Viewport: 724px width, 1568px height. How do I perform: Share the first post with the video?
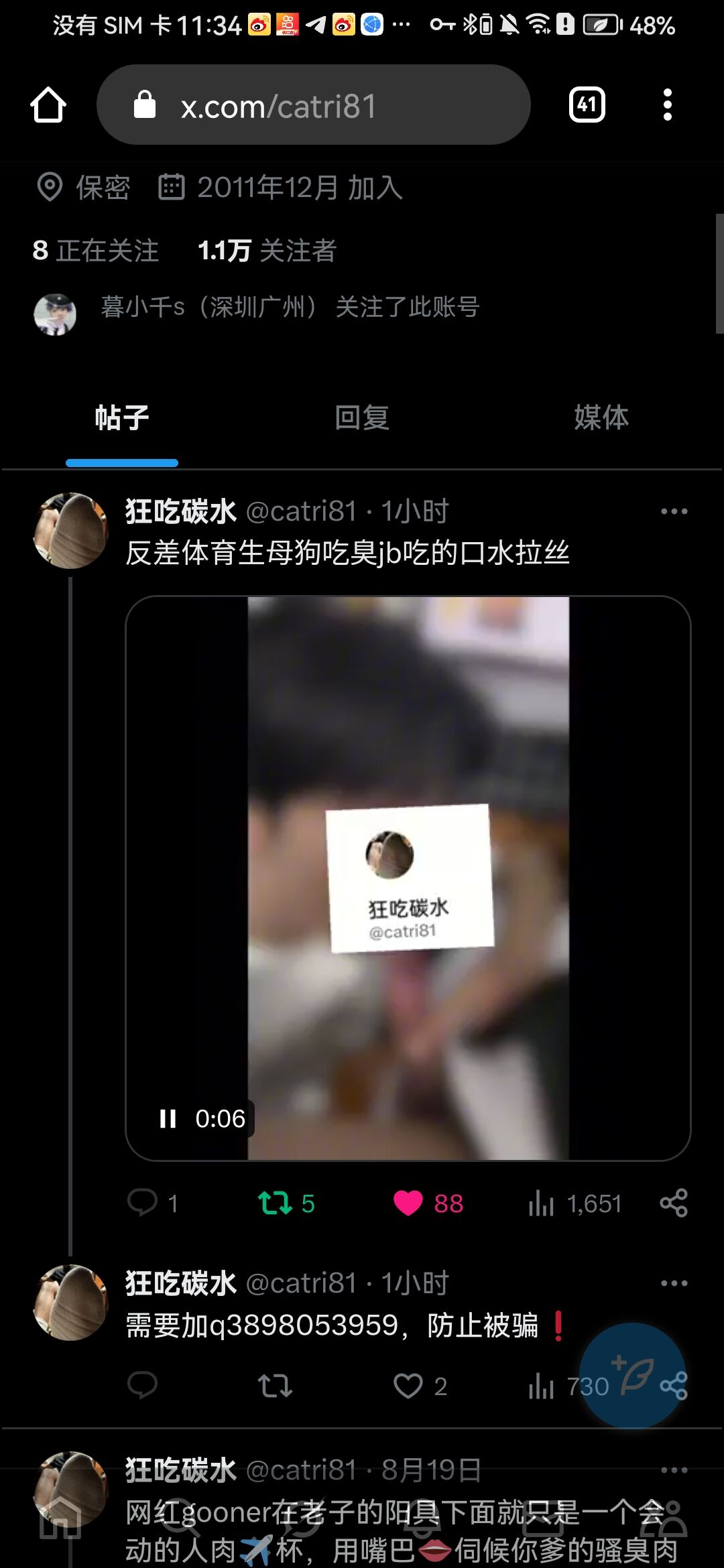[674, 1203]
